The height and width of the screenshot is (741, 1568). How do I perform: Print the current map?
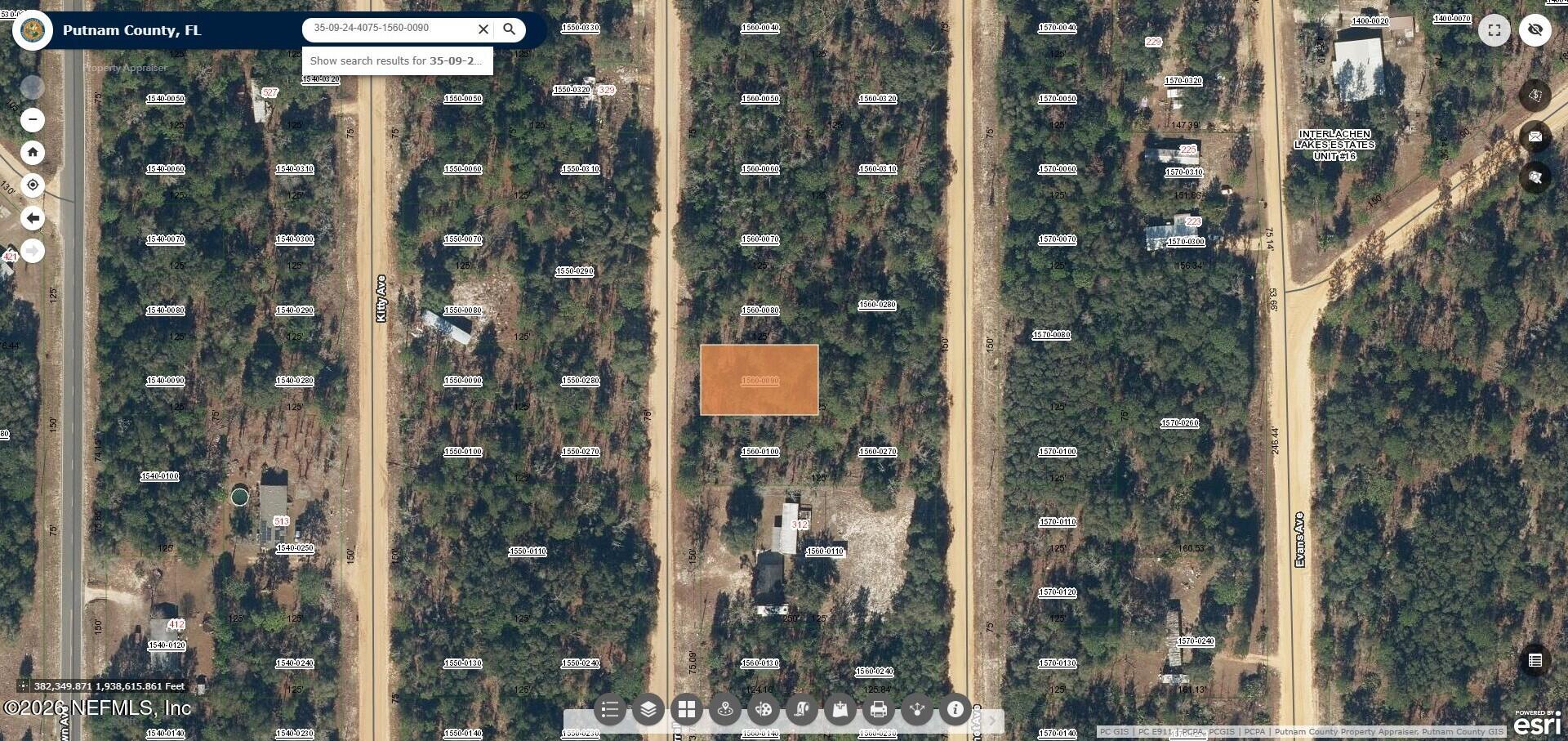pos(879,709)
